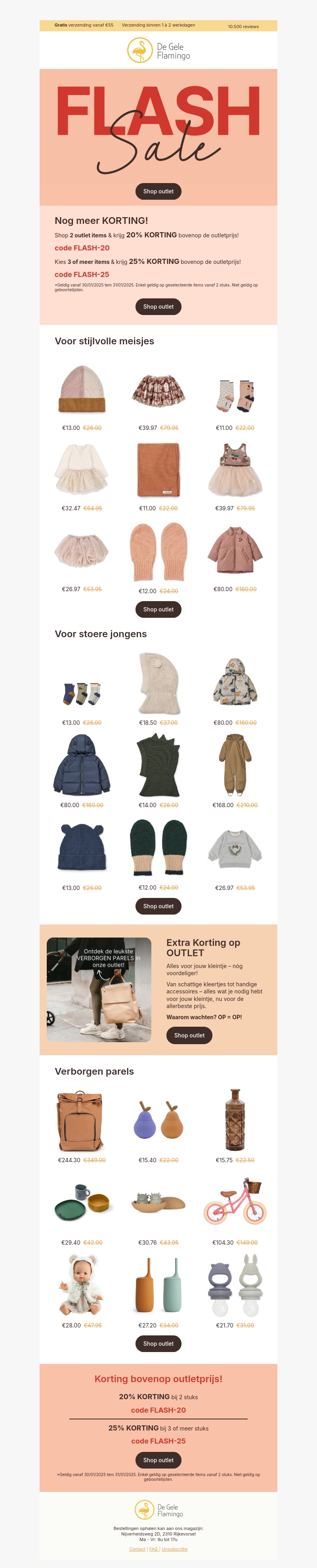Open the FAQ link in the footer
The image size is (317, 1568).
[x=153, y=1549]
